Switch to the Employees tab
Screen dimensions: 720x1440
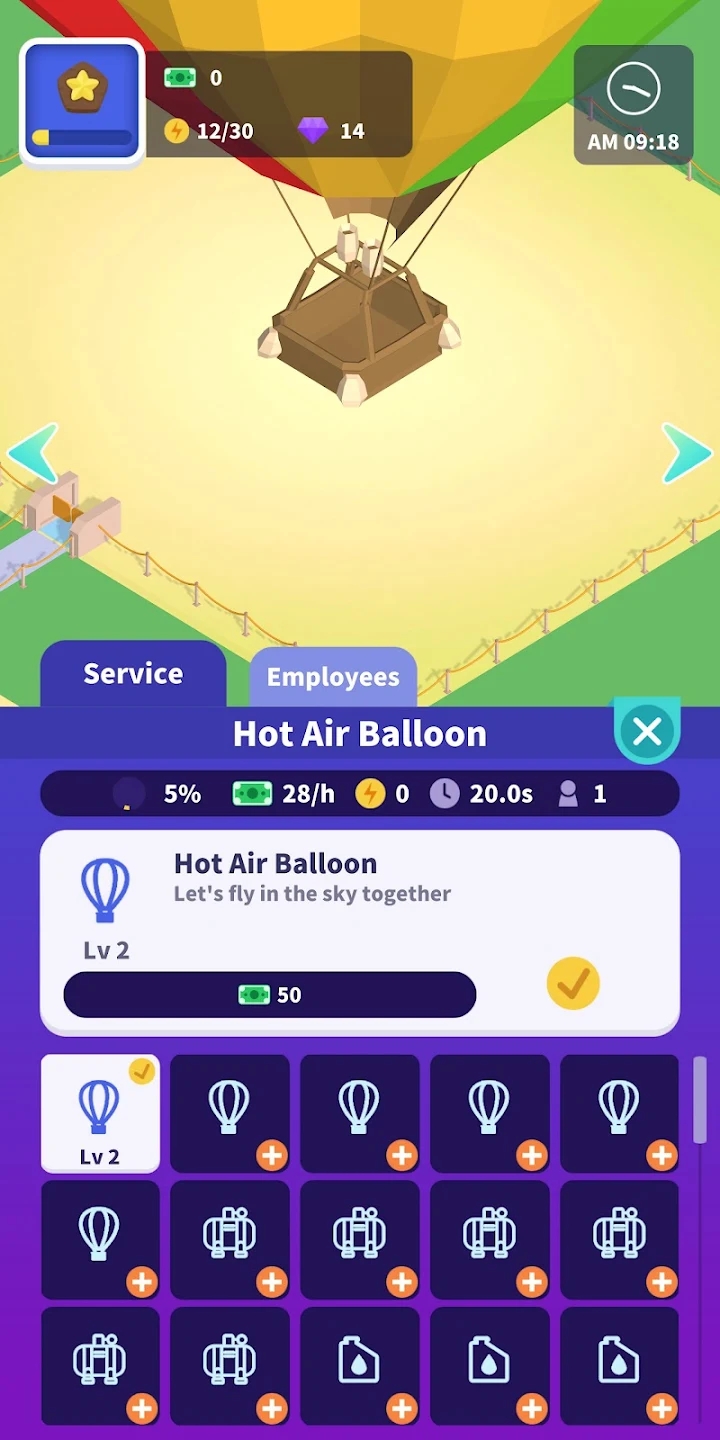click(332, 677)
